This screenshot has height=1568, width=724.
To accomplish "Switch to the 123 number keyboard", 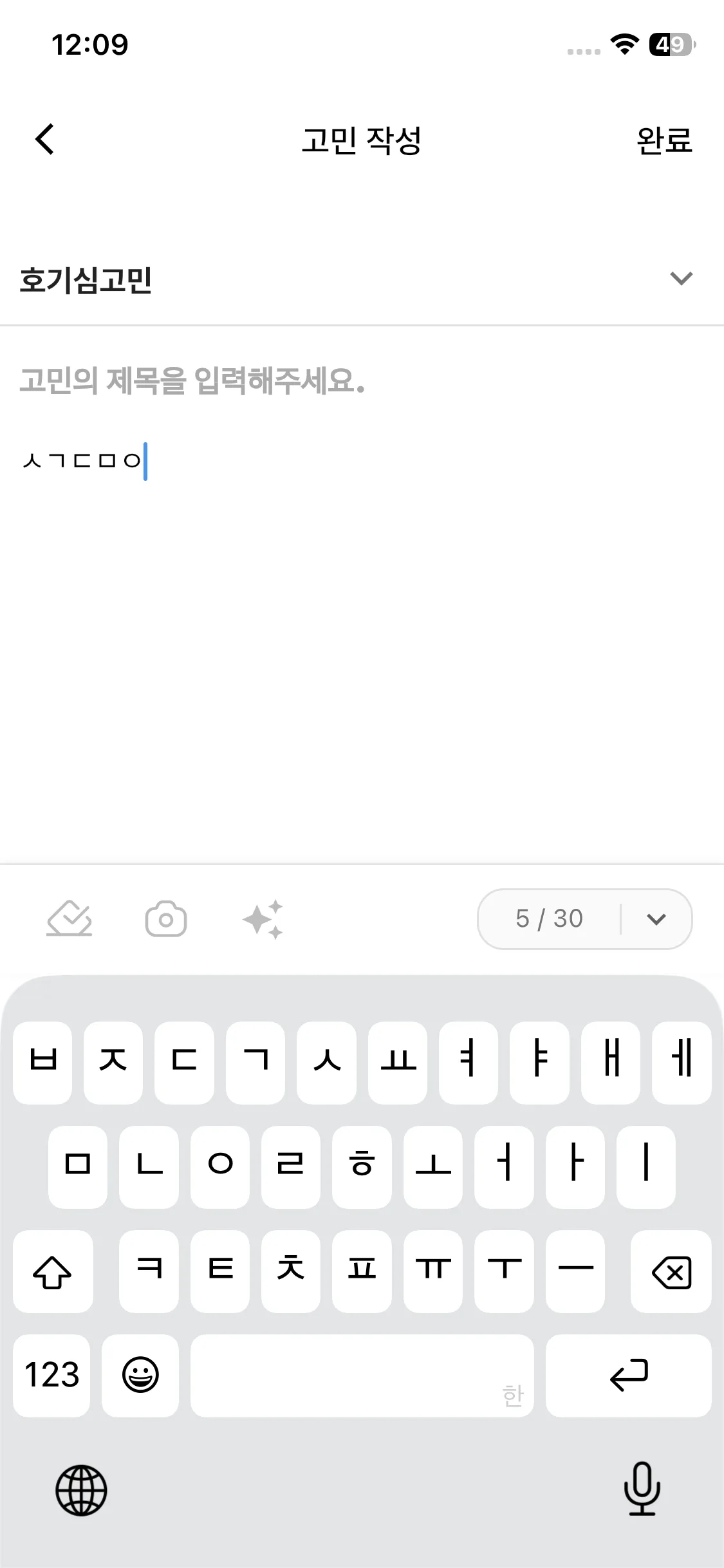I will pyautogui.click(x=51, y=1376).
